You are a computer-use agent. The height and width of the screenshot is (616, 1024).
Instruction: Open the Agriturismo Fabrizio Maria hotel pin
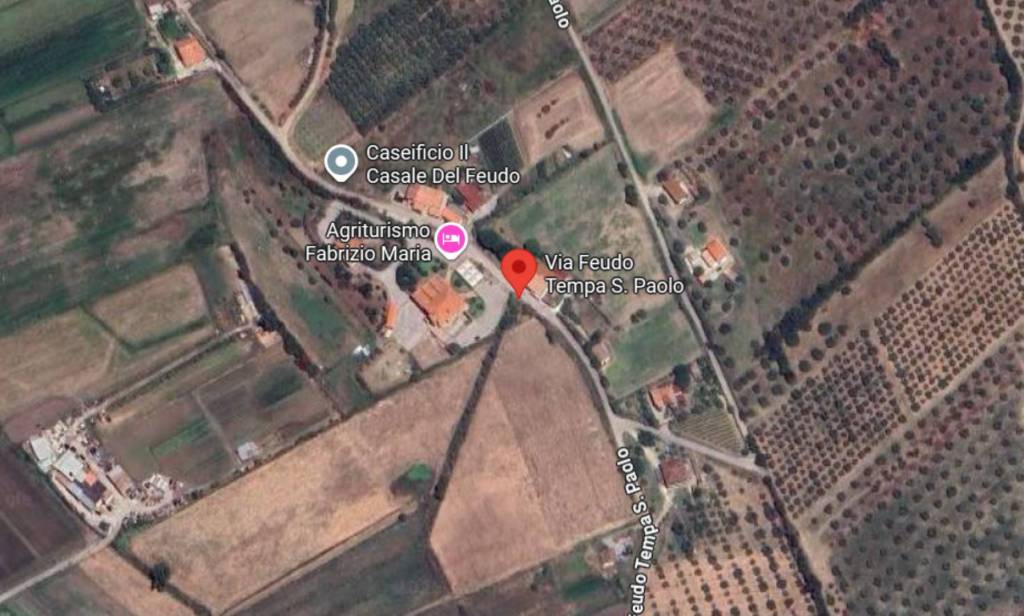[x=451, y=240]
